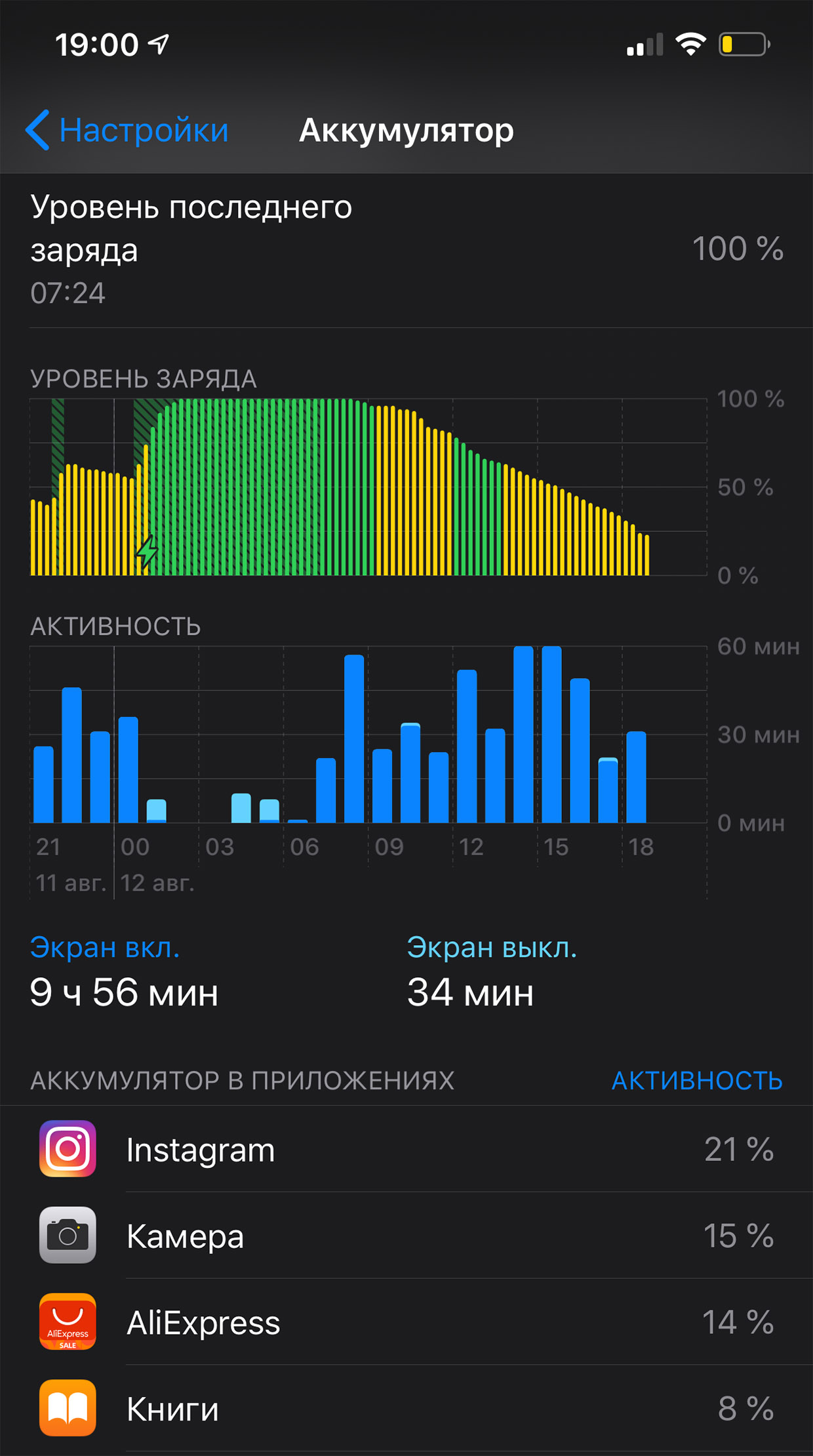The height and width of the screenshot is (1456, 813).
Task: Select the tallest bar in the АКТИВНОСТЬ chart
Action: pos(524,735)
